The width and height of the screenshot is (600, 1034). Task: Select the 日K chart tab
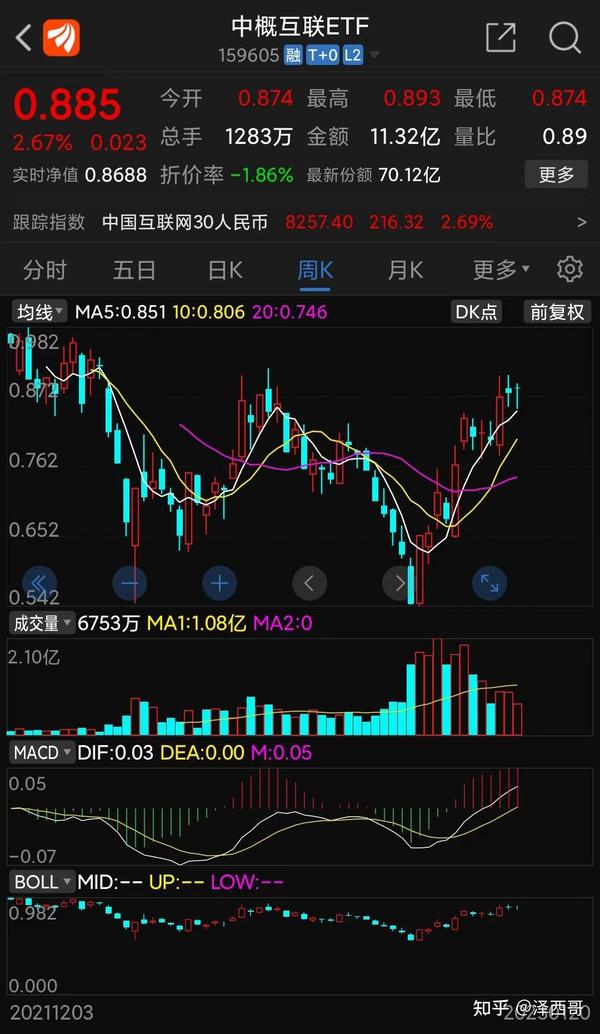tap(225, 269)
